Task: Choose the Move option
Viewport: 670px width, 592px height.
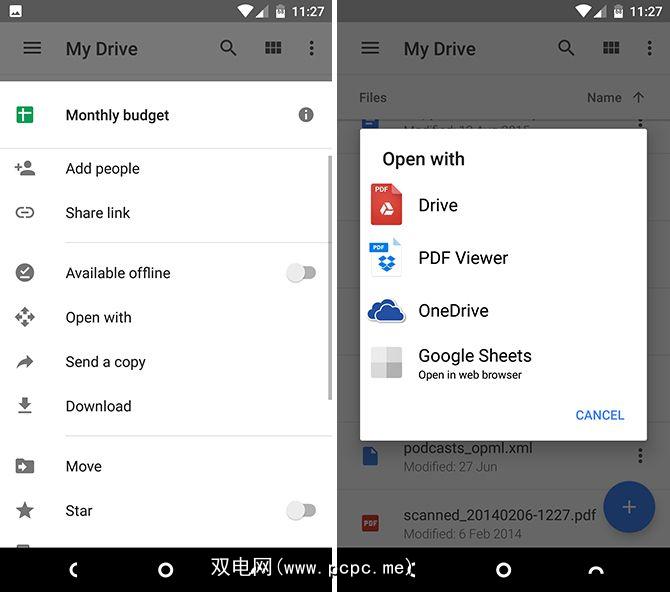Action: point(83,466)
